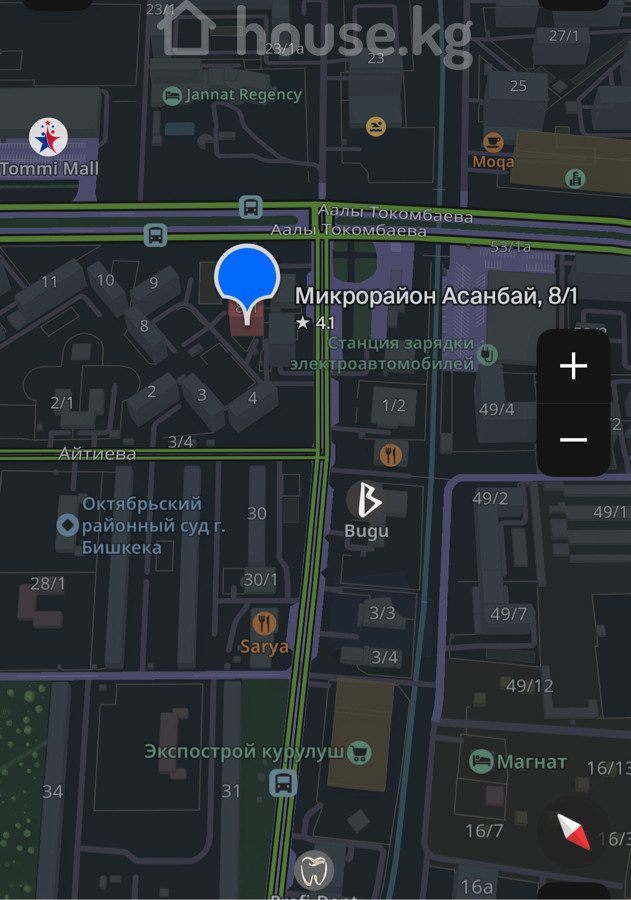
Task: Open the Tommi Mall place marker
Action: [x=48, y=137]
